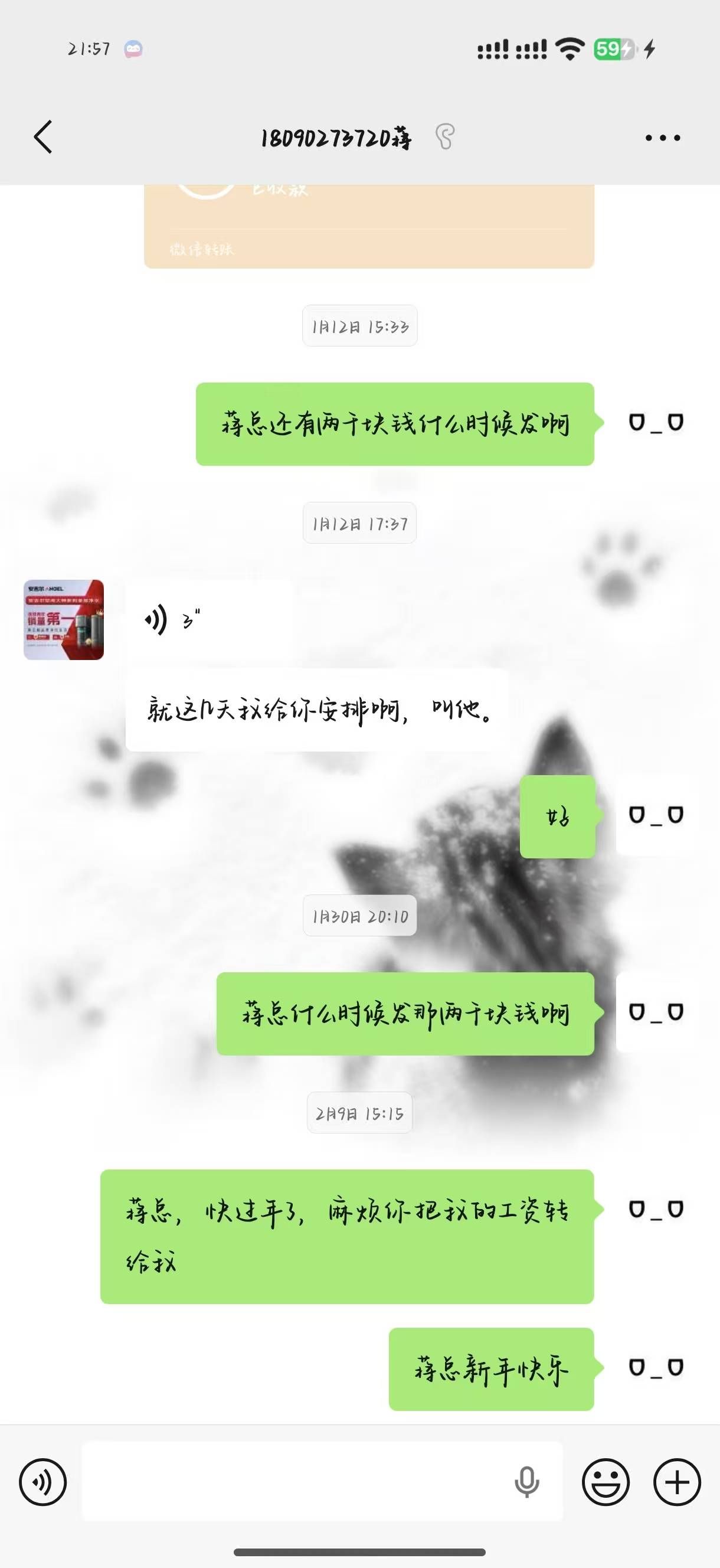720x1568 pixels.
Task: Tap my avatar beside 蒋总新年快乐
Action: click(656, 1368)
